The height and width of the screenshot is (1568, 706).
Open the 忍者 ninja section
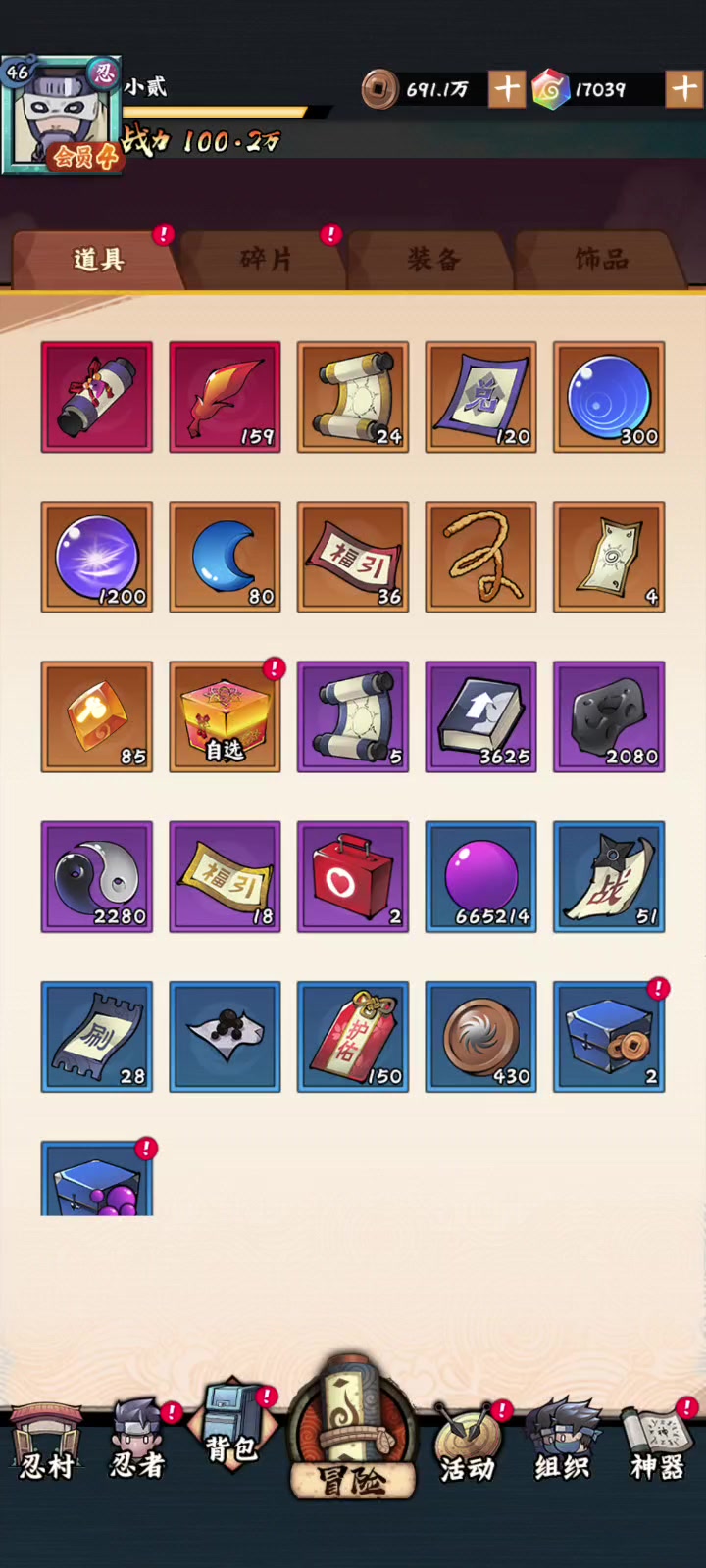click(x=137, y=1443)
